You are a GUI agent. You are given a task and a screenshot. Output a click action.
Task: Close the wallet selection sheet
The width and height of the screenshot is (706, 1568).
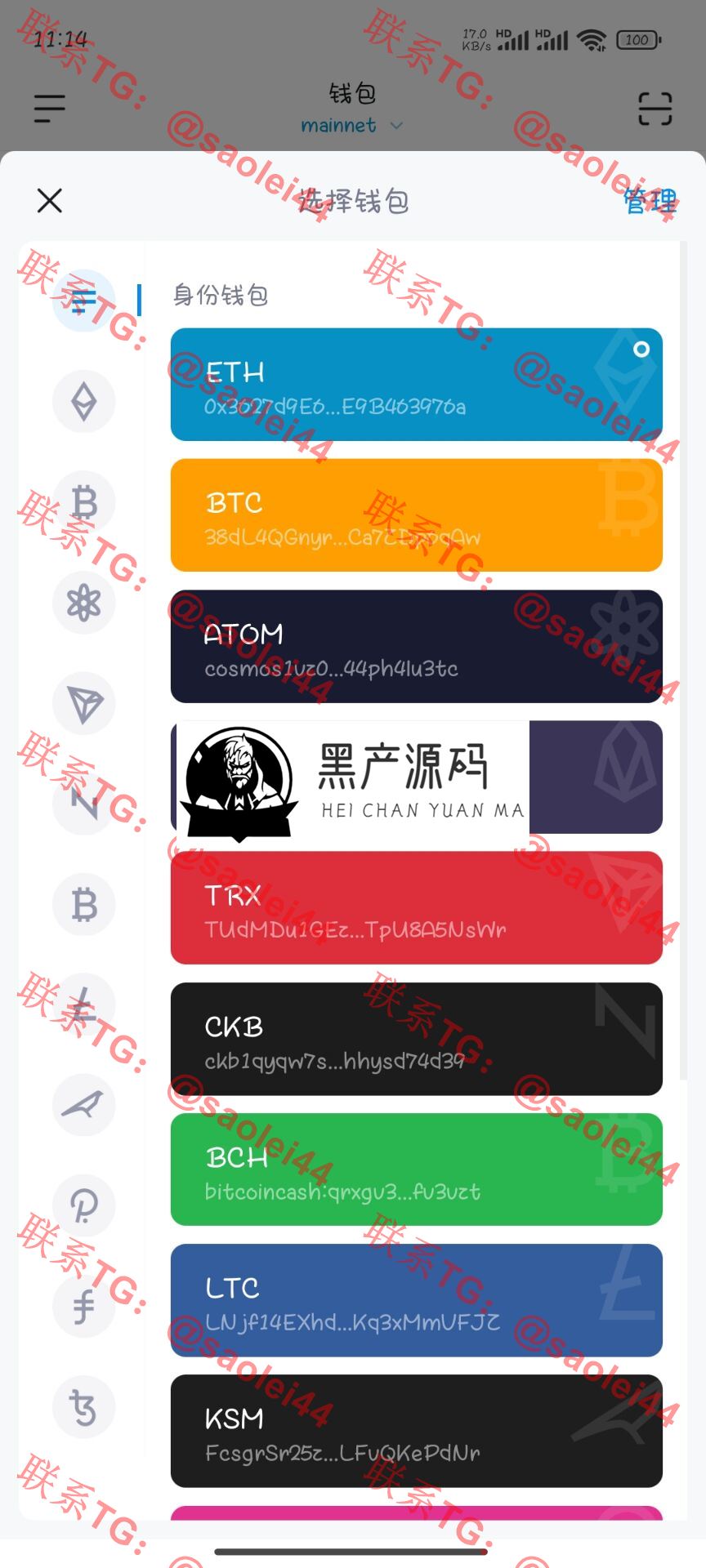50,200
